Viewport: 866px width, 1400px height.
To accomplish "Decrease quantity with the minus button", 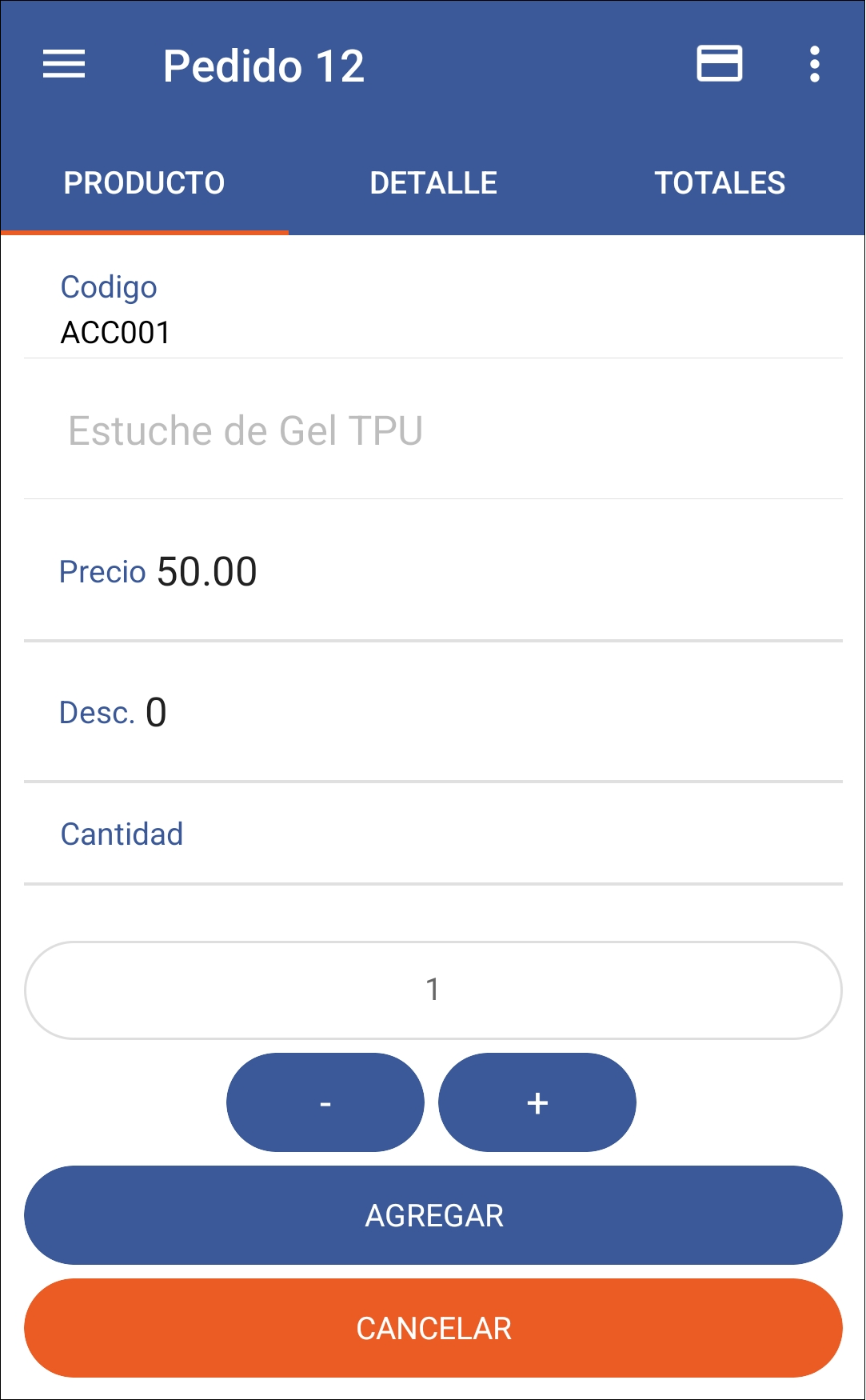I will point(325,1102).
